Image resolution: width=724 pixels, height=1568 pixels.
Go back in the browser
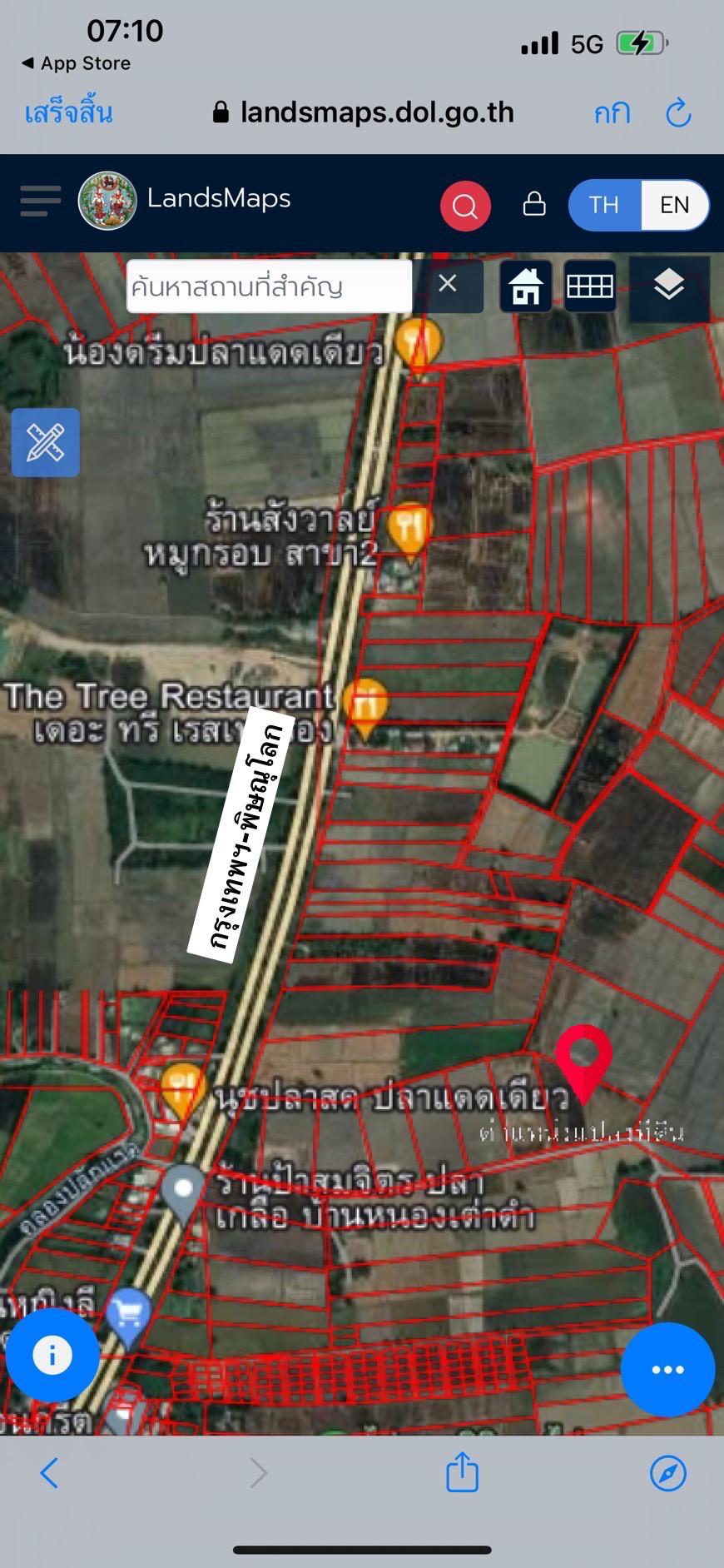pos(49,1472)
